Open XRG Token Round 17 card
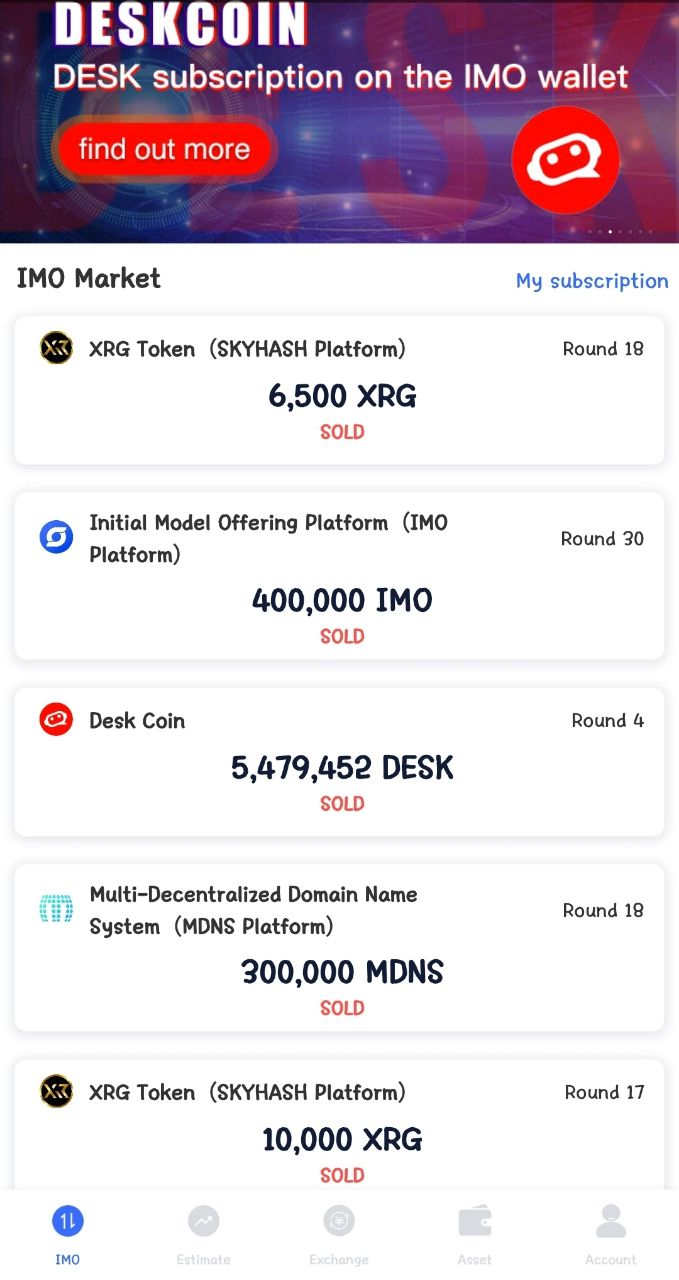The image size is (679, 1280). [x=339, y=1125]
